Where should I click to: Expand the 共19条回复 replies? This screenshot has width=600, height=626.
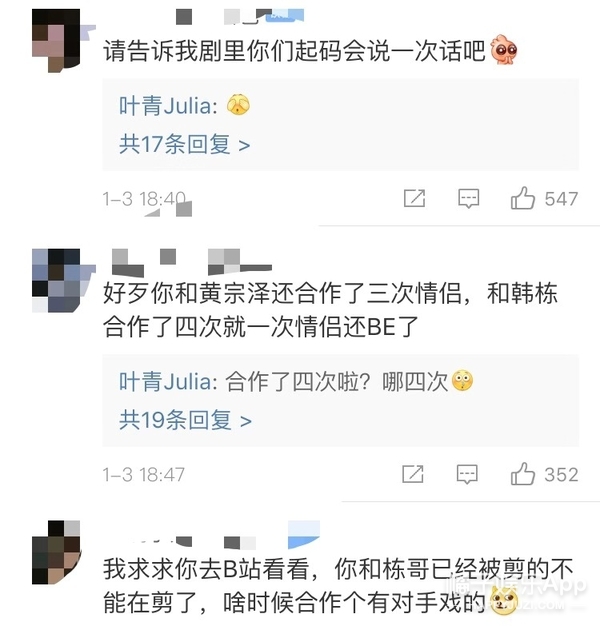184,420
